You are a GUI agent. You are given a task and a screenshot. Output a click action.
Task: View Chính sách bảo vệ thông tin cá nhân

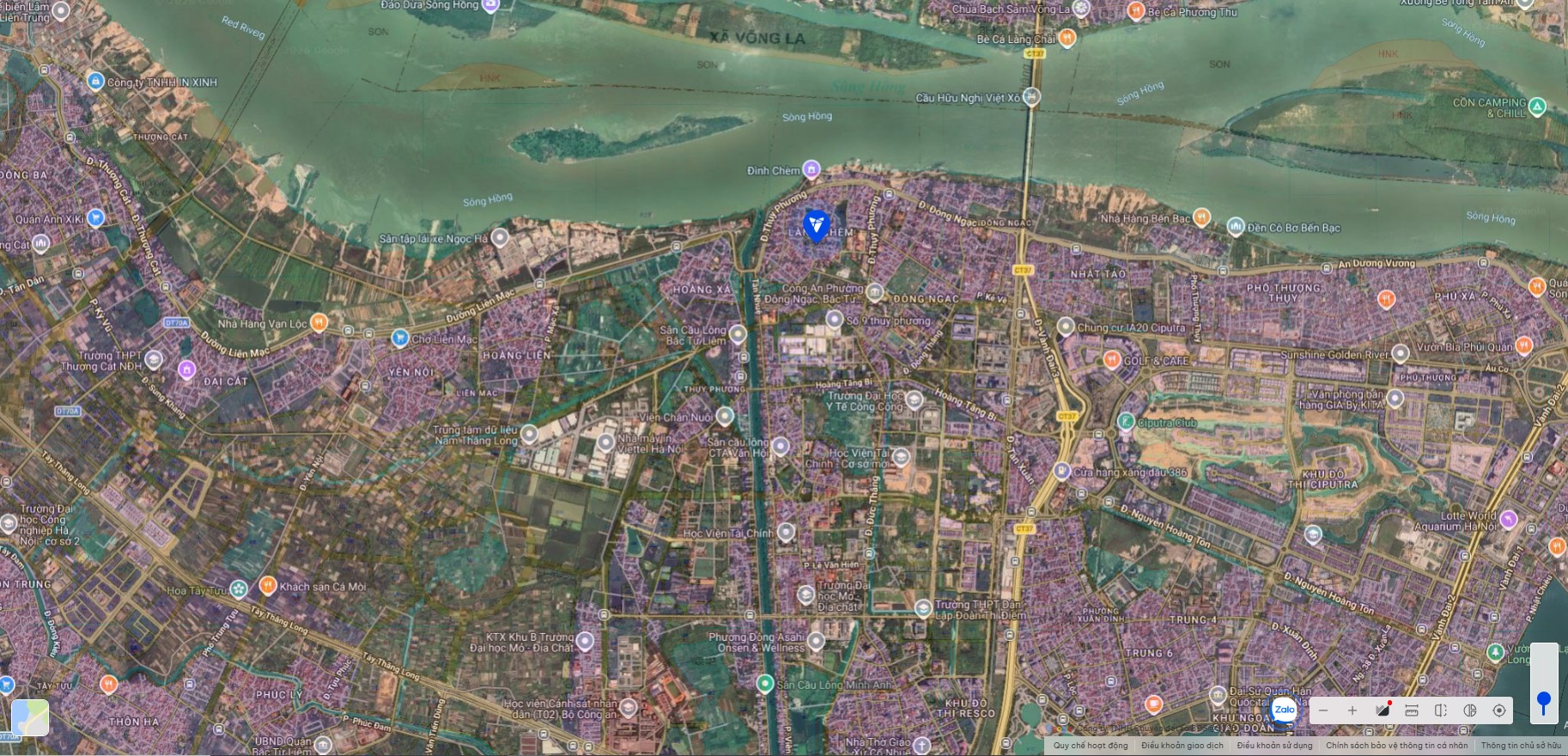pos(1396,746)
